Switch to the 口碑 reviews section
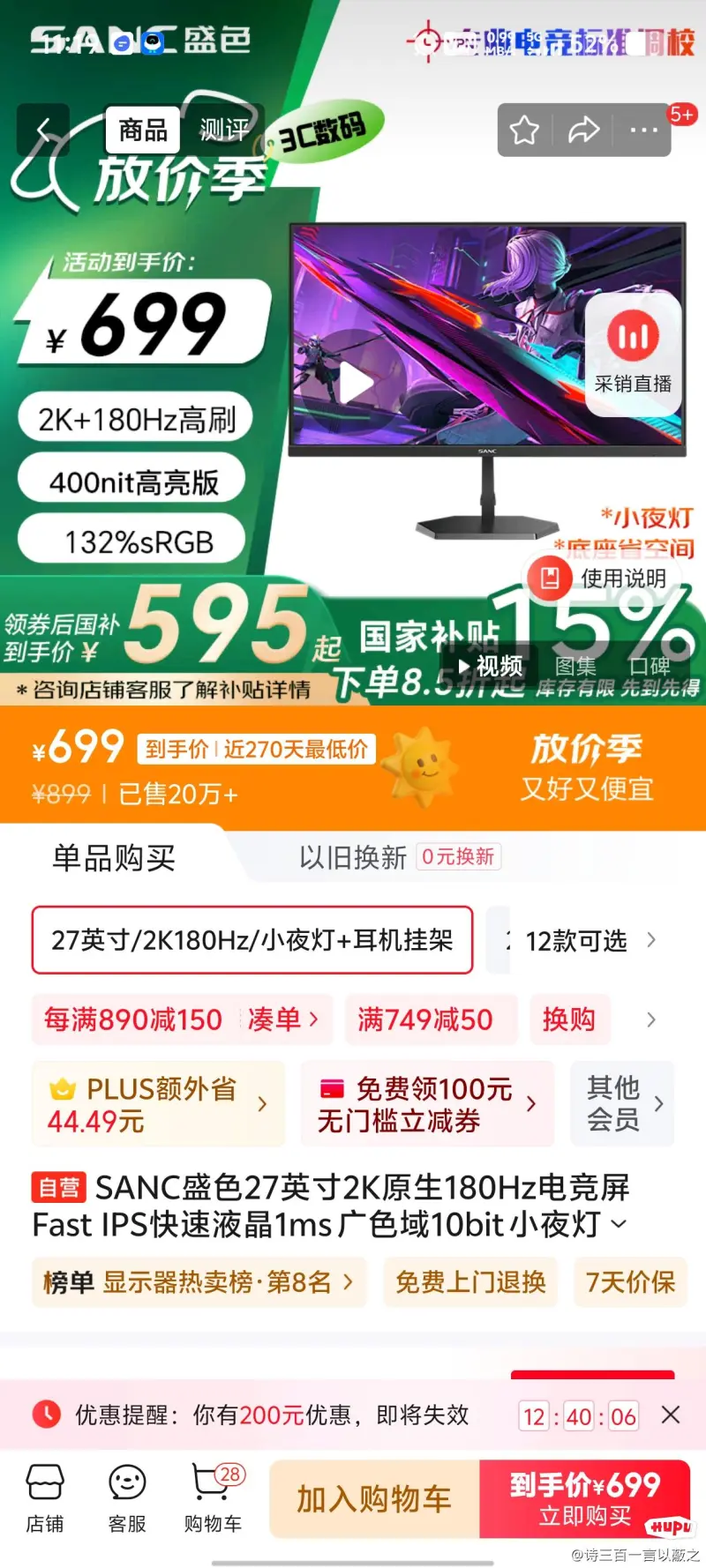706x1568 pixels. coord(650,666)
